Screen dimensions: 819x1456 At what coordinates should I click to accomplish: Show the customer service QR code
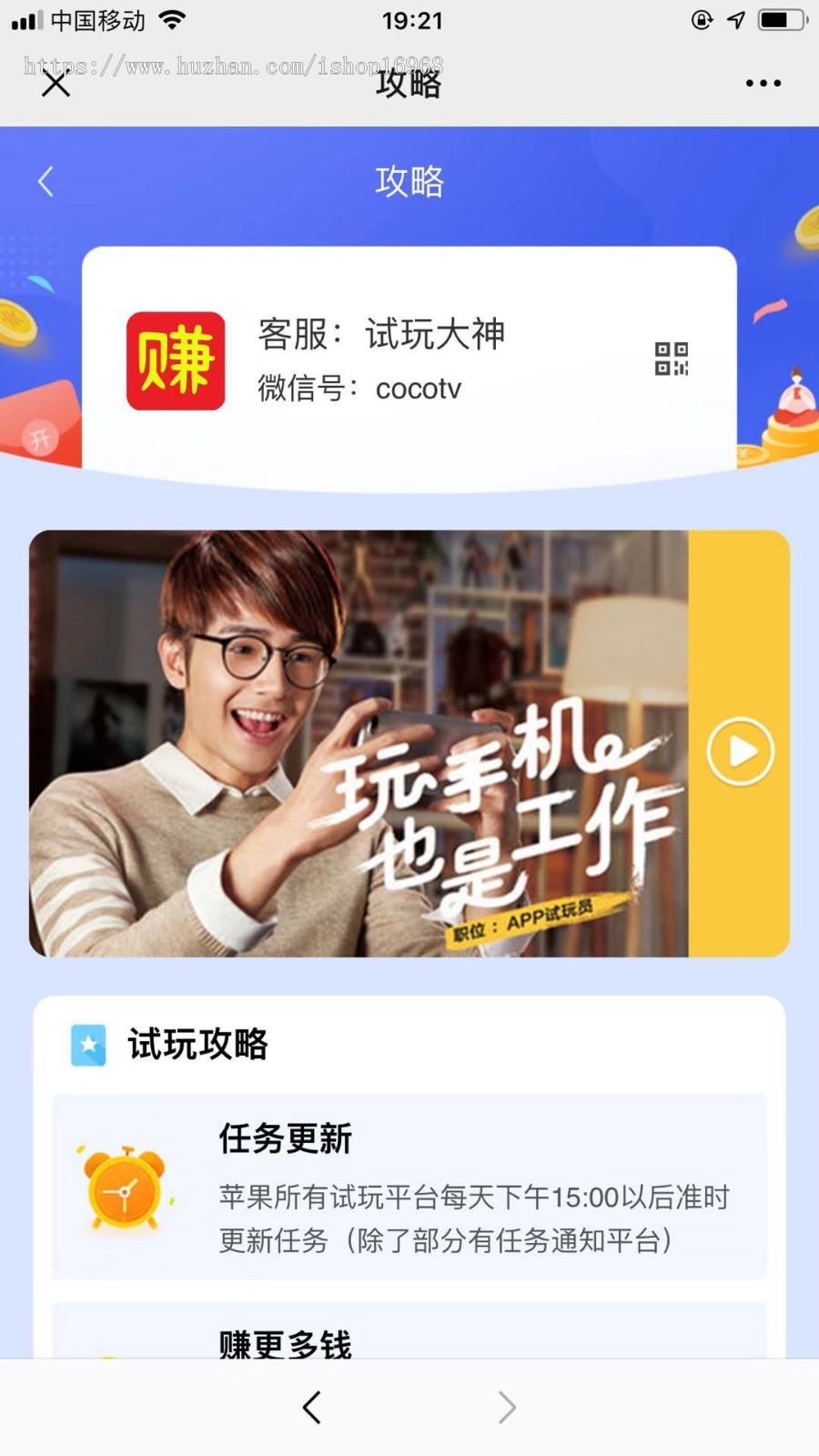tap(672, 359)
